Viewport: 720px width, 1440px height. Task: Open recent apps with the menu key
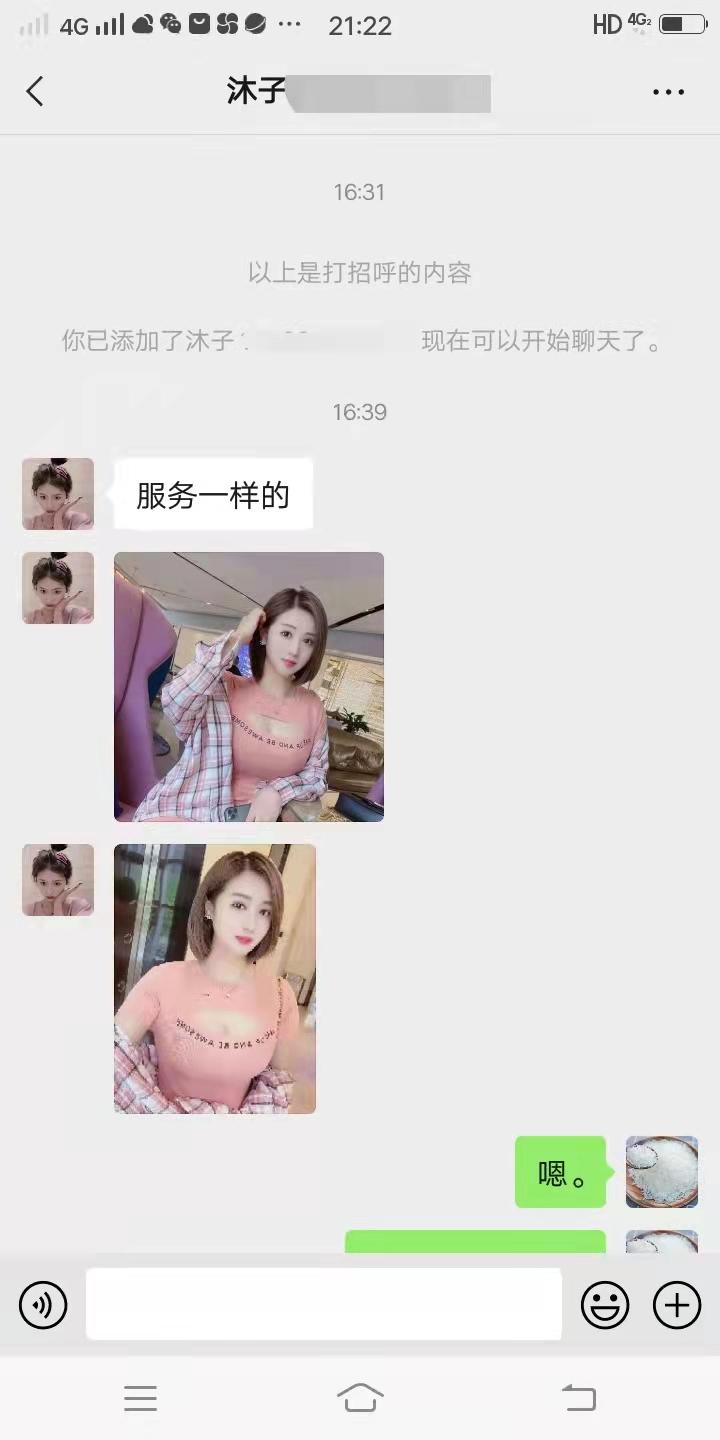tap(140, 1397)
